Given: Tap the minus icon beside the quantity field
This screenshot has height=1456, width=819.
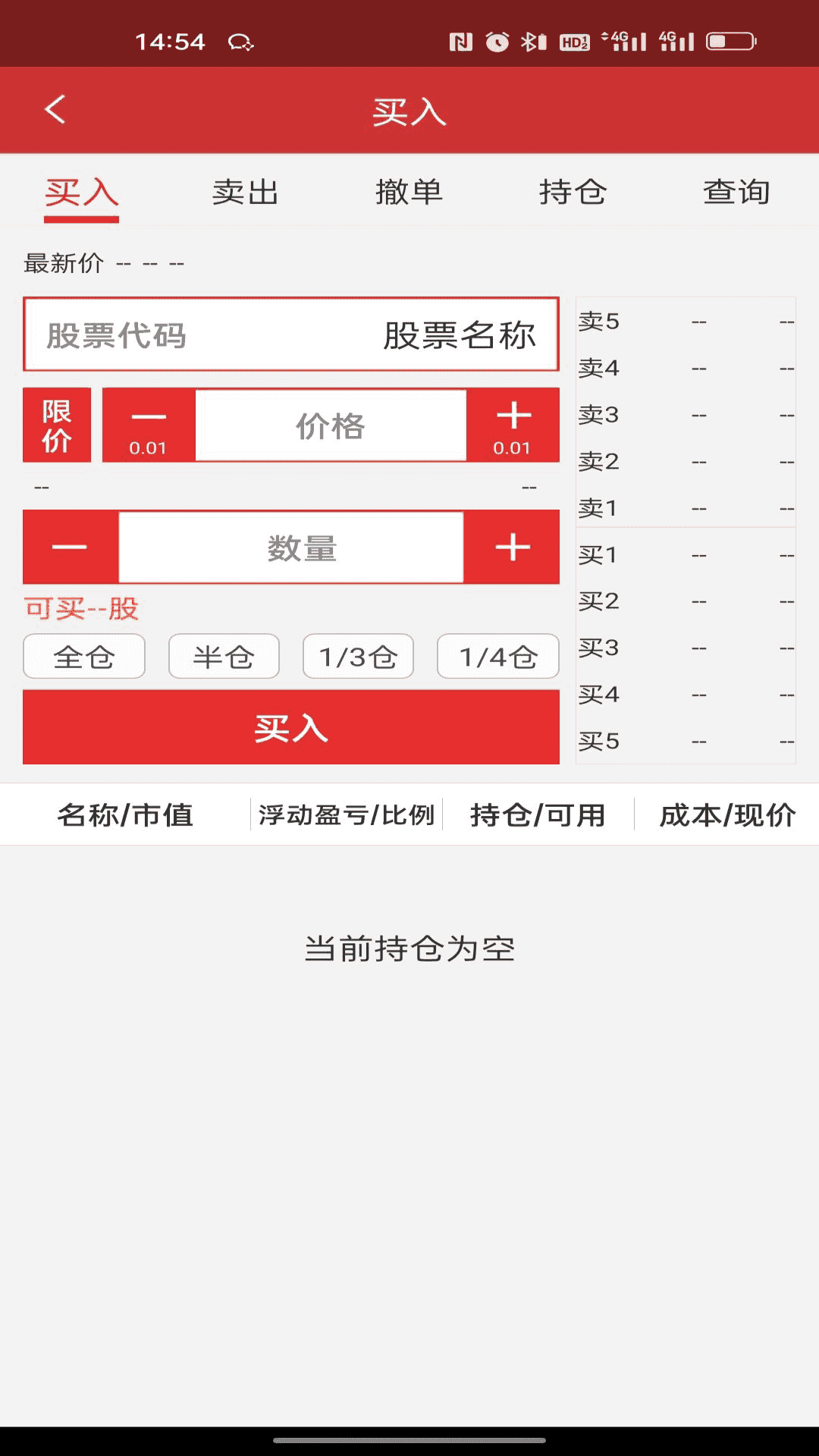Looking at the screenshot, I should tap(67, 546).
